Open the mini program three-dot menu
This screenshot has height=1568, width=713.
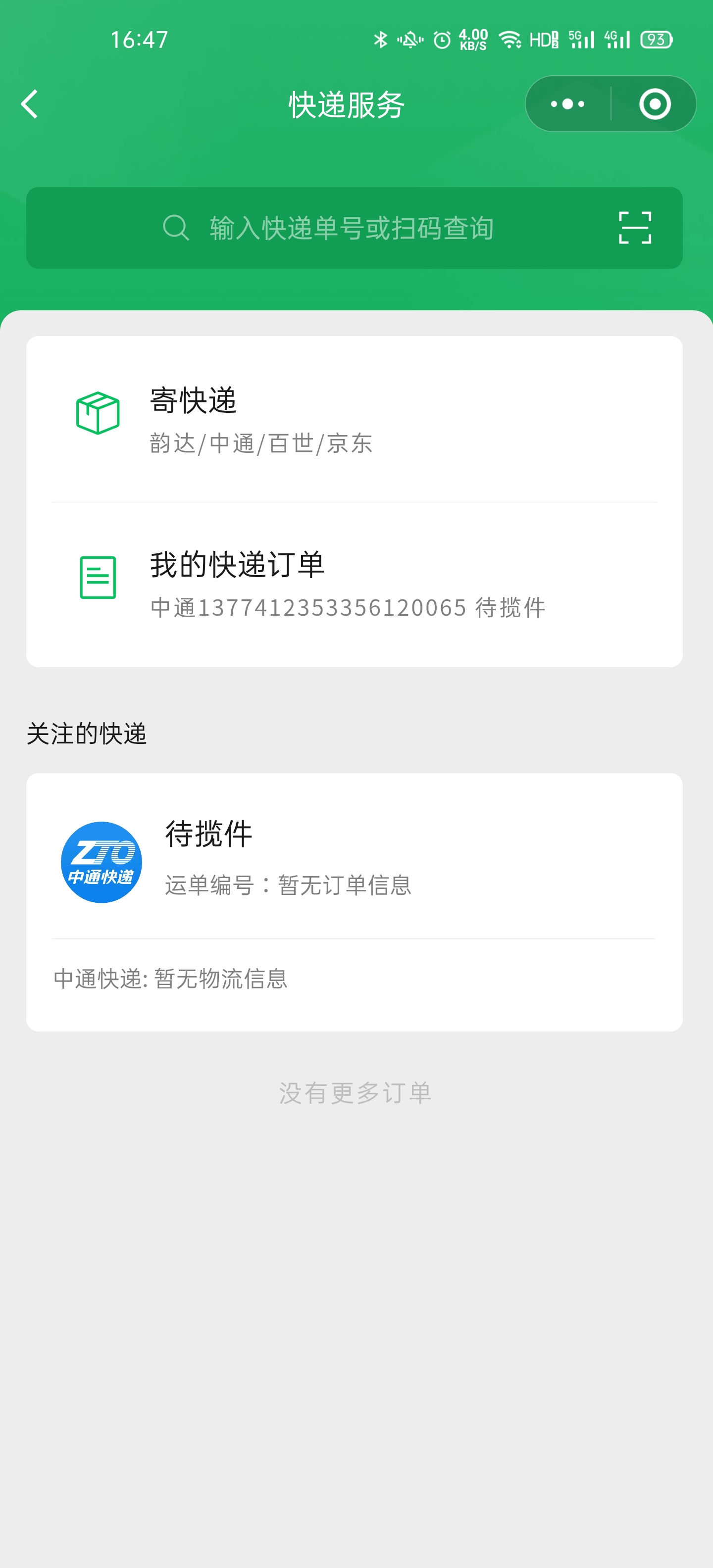pos(567,104)
